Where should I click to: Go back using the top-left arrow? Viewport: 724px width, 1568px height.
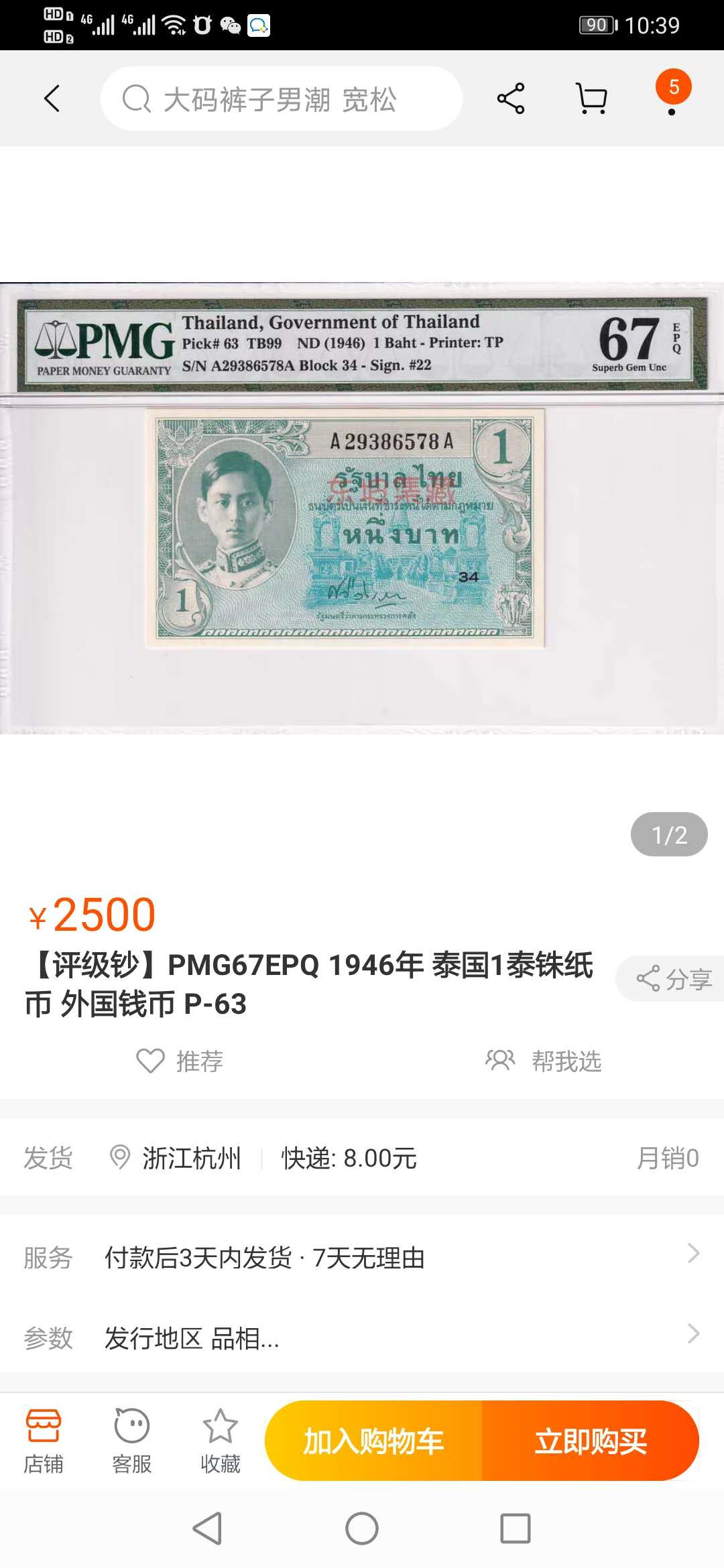pos(51,99)
